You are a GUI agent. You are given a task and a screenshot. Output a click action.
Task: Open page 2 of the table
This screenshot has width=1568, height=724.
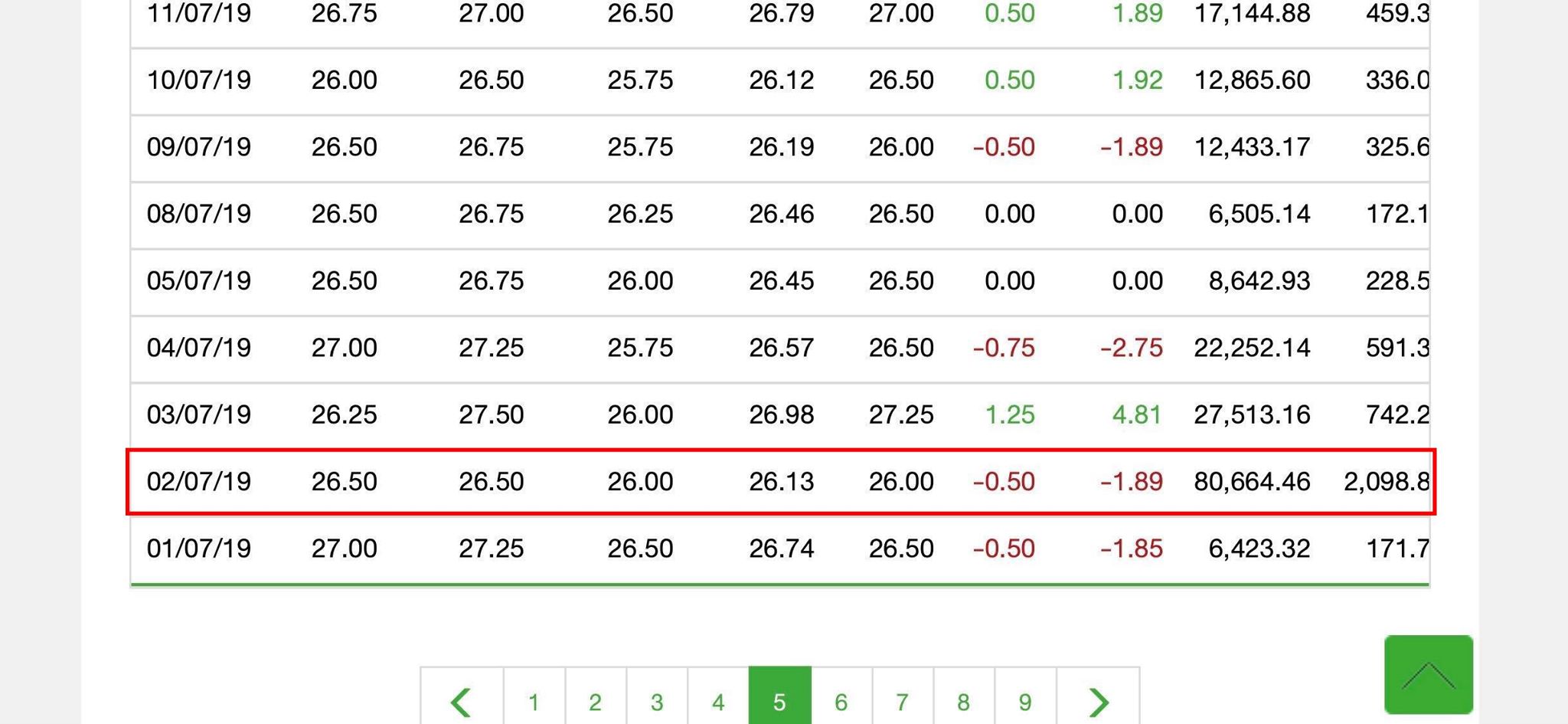[596, 701]
